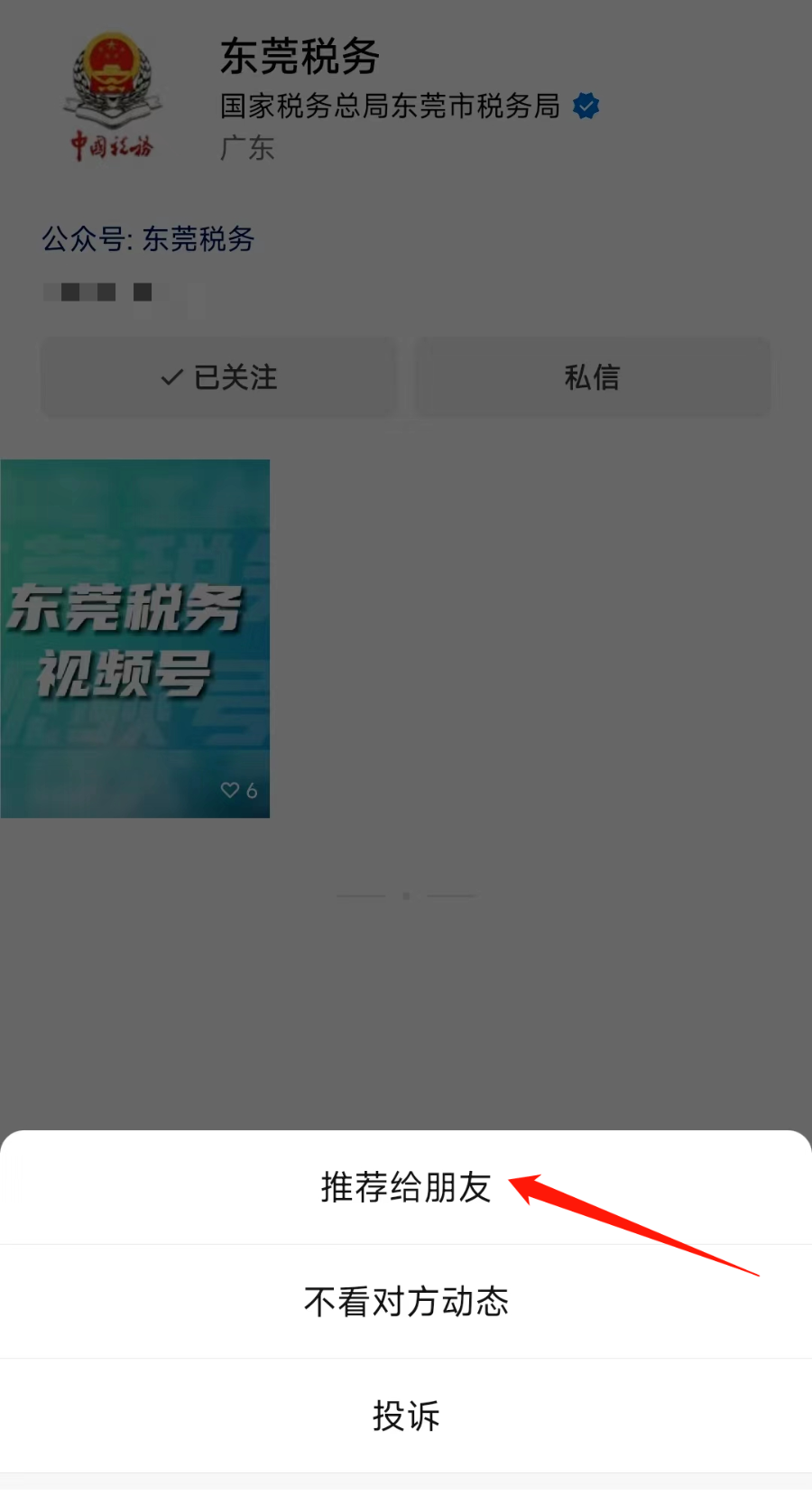The image size is (812, 1495).
Task: Open the 东莞税务视频号 video tile
Action: pos(135,638)
